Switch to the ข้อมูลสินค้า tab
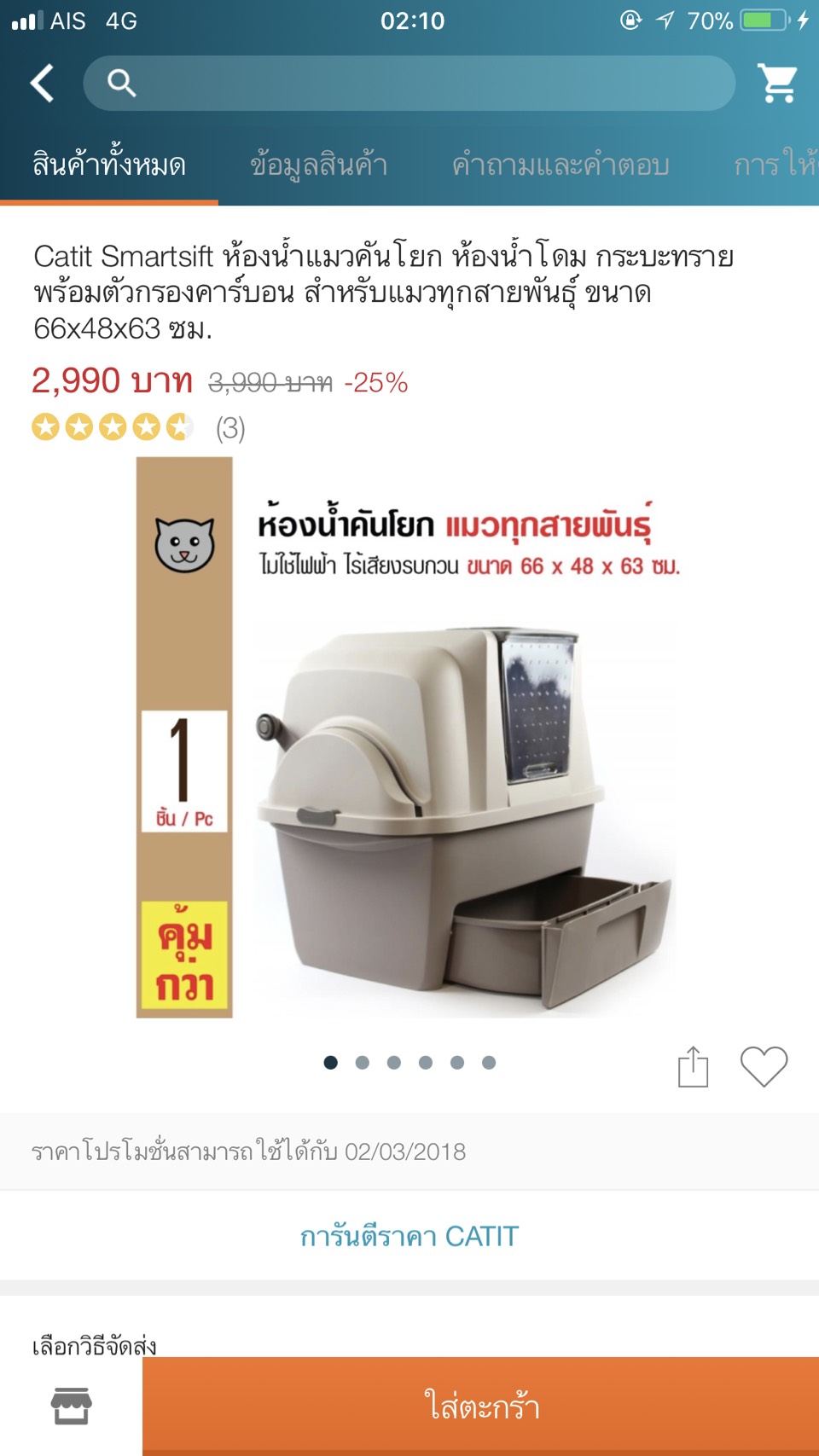The width and height of the screenshot is (819, 1456). 318,164
